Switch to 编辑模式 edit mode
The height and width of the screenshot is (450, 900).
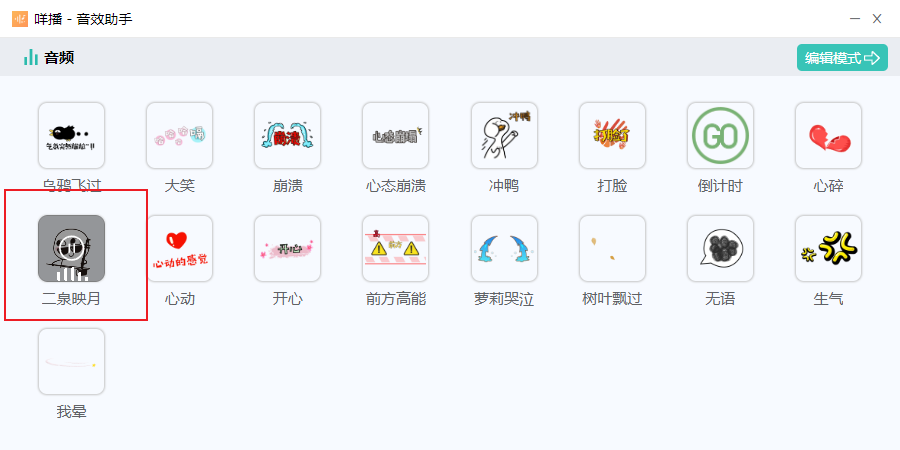[842, 58]
